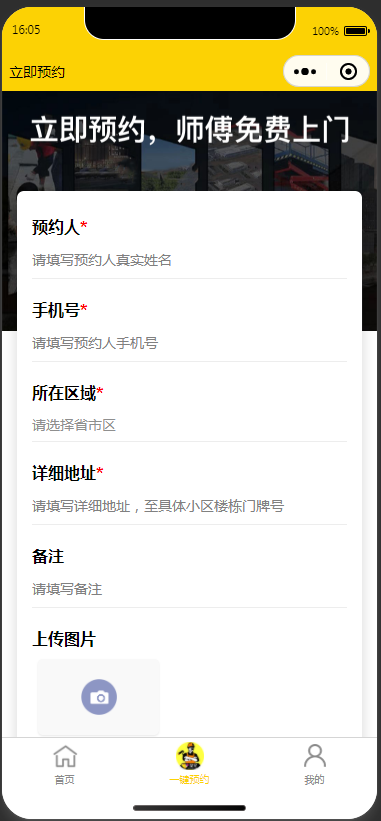Select the 一键预约 tab
The width and height of the screenshot is (381, 821).
[189, 764]
